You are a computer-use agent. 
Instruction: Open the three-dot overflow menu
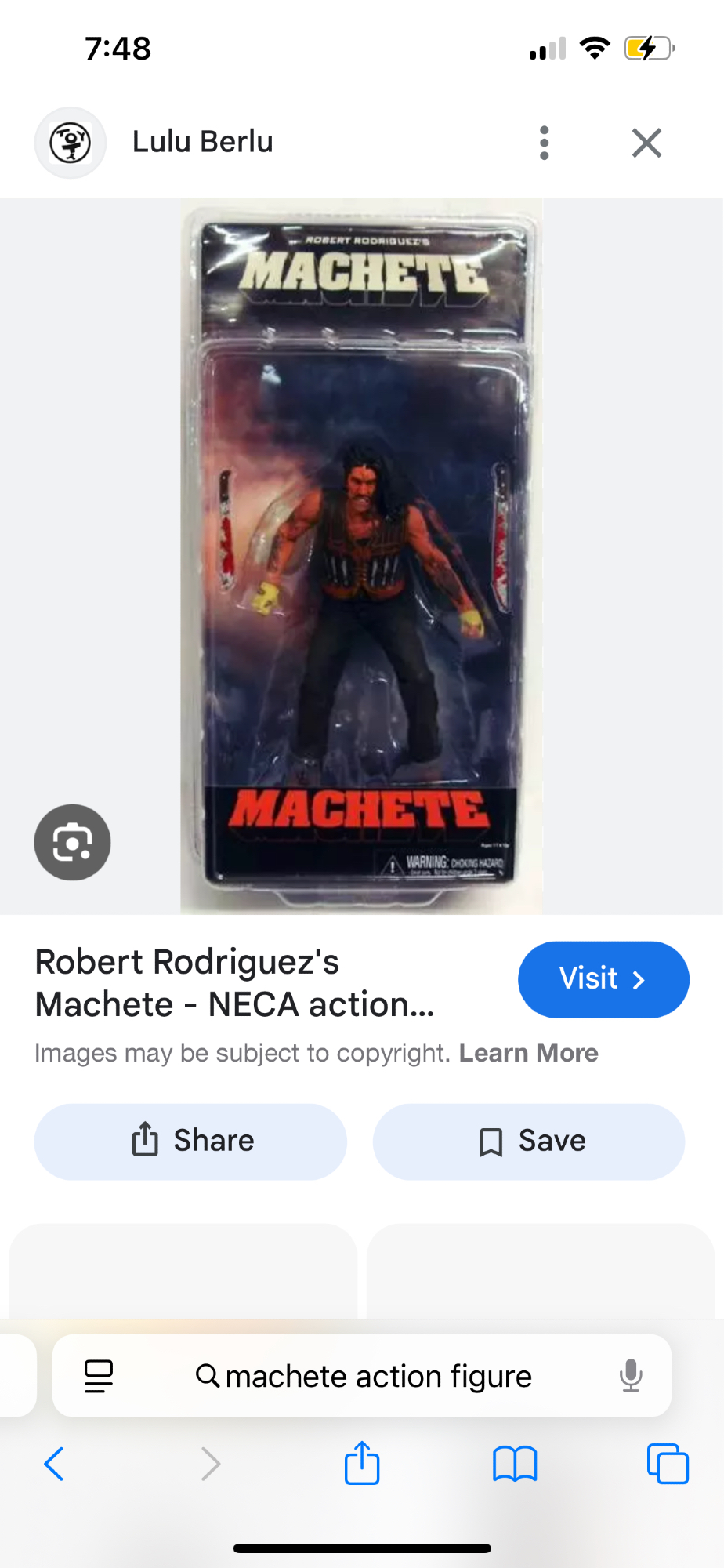point(545,143)
